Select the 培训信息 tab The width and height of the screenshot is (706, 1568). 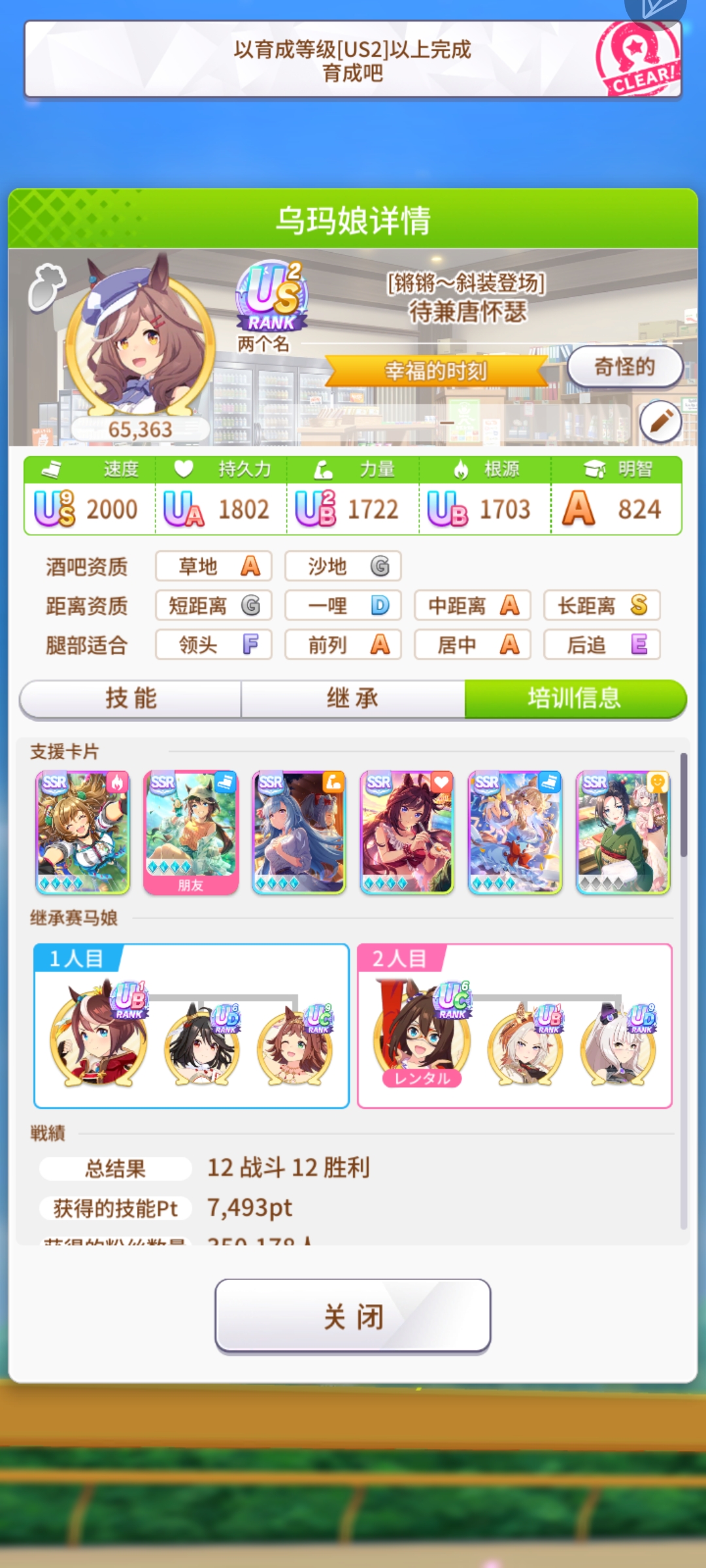574,698
